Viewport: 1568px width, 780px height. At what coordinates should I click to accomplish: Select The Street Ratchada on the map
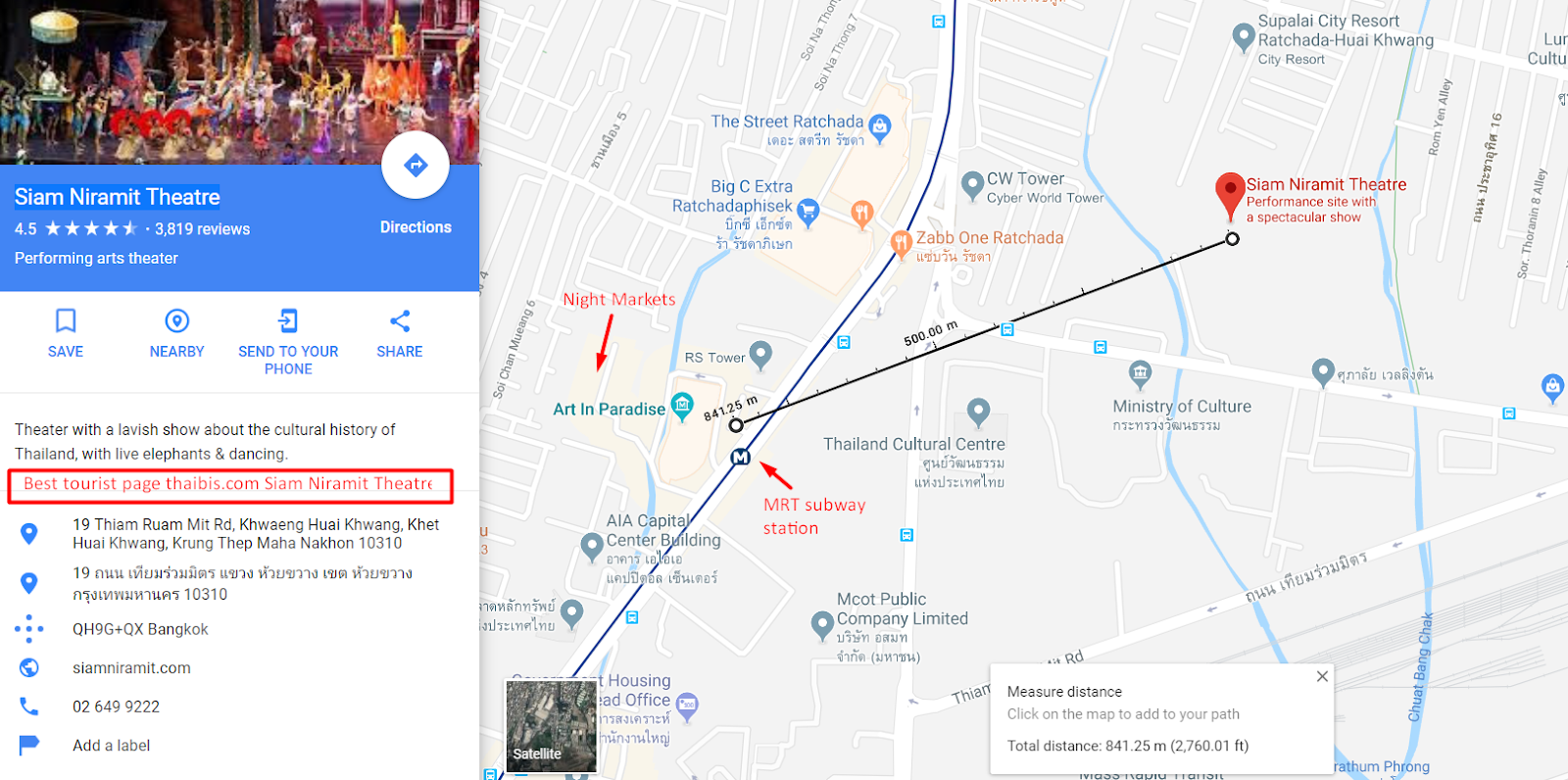click(x=880, y=125)
